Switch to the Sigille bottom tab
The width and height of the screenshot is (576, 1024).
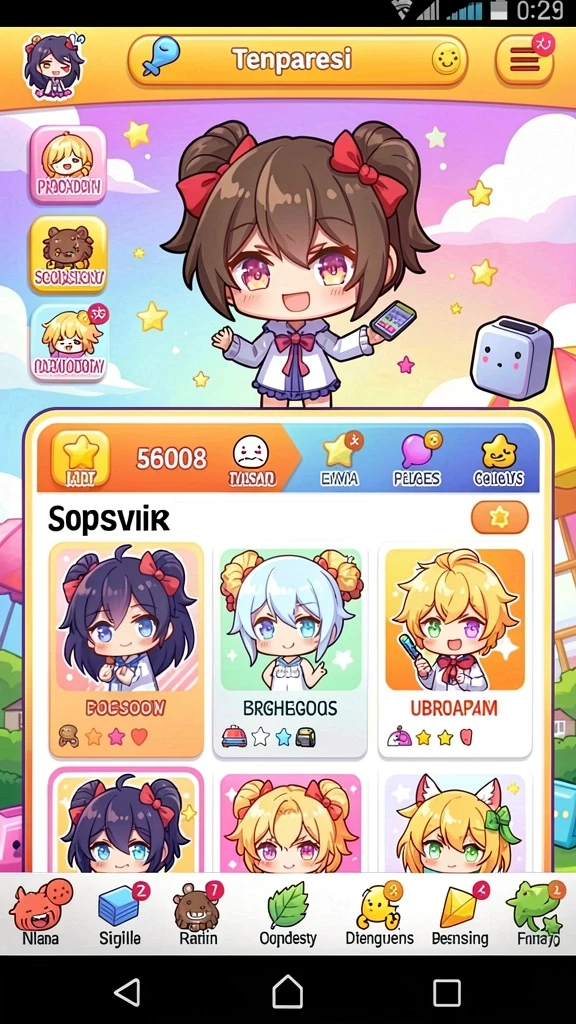(121, 914)
